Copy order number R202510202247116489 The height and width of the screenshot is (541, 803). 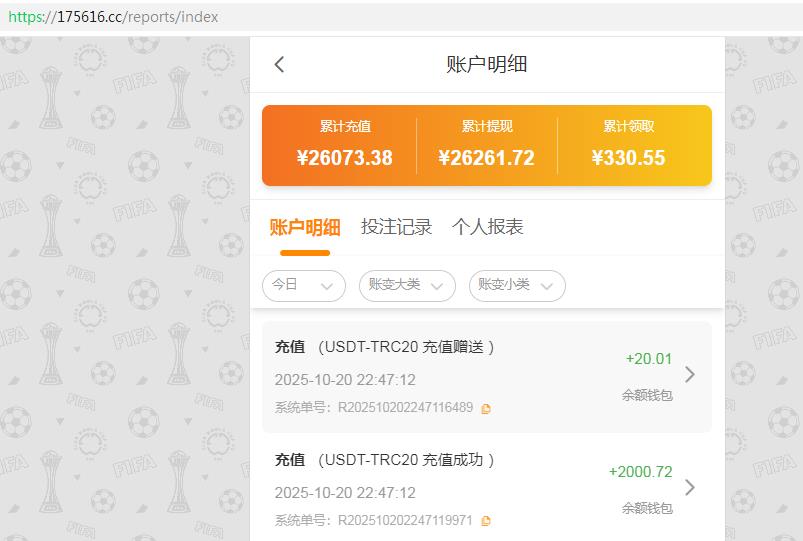tap(486, 408)
